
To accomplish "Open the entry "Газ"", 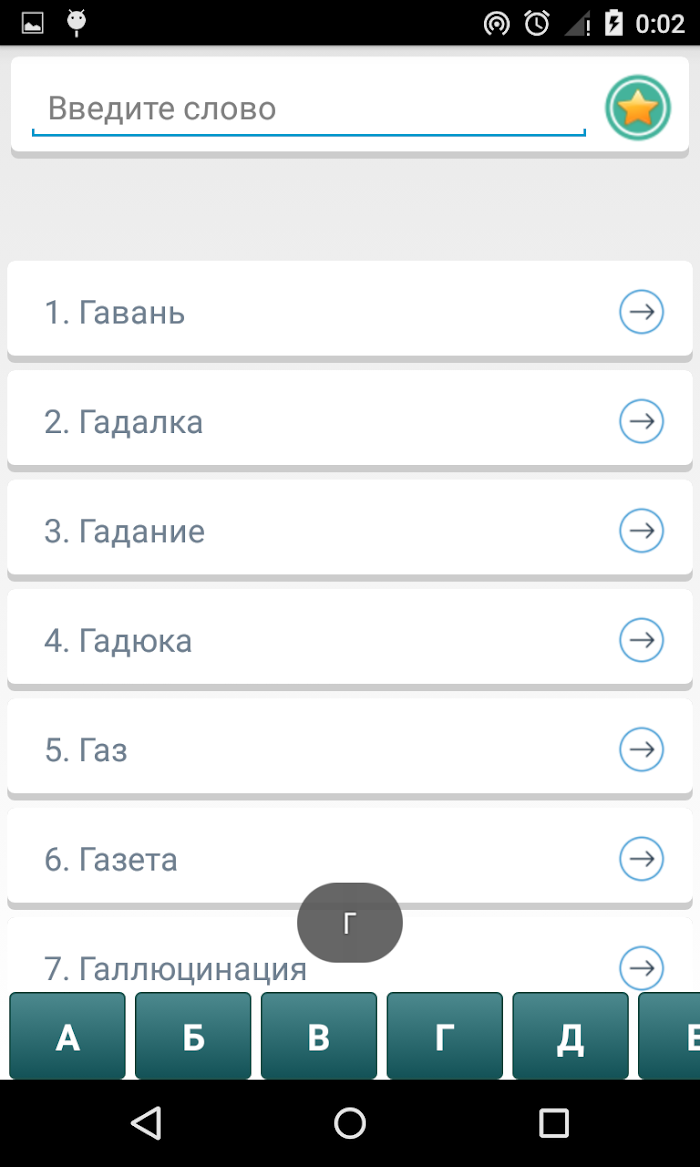I will pos(350,748).
